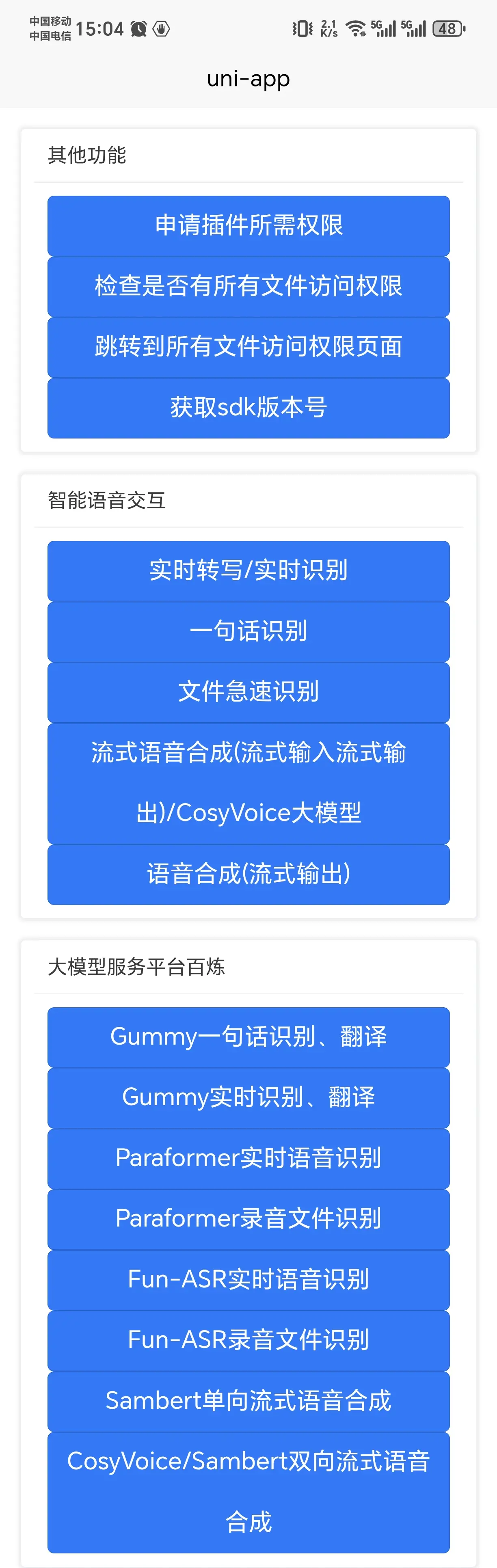
Task: Open 流式语音合成 CosyVoice大模型 button
Action: pyautogui.click(x=248, y=783)
